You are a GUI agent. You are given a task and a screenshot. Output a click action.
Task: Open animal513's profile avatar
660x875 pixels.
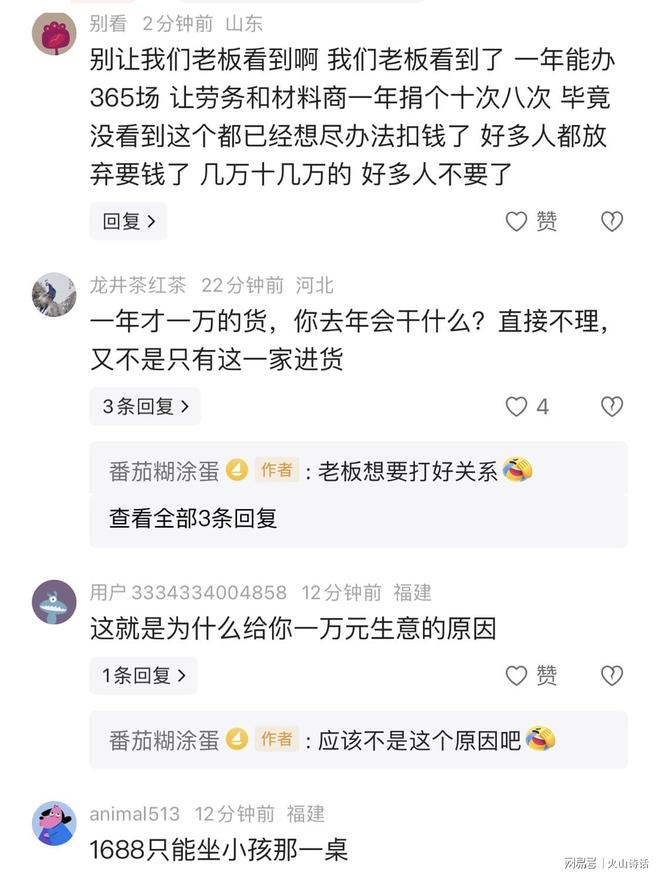point(54,823)
